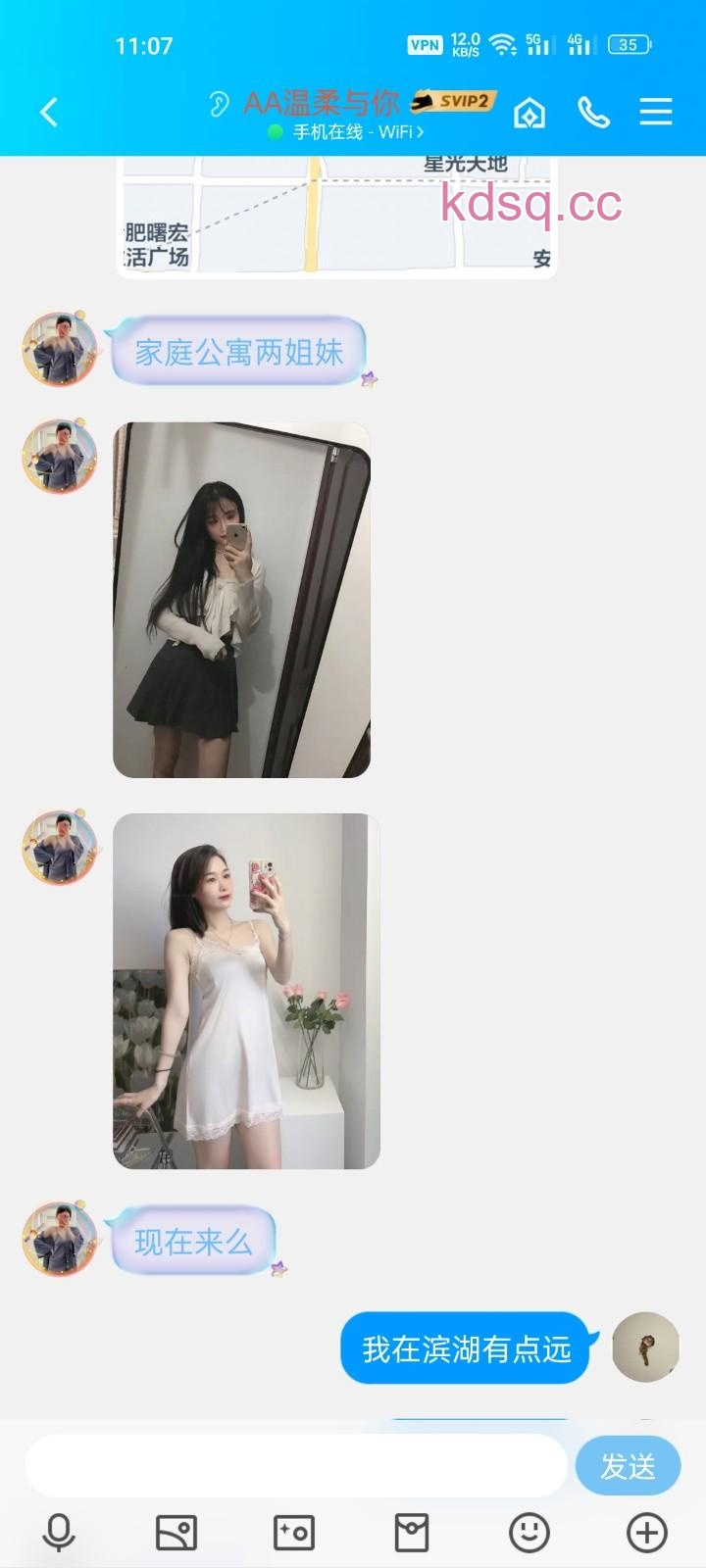Expand more options with the plus icon

[x=647, y=1533]
